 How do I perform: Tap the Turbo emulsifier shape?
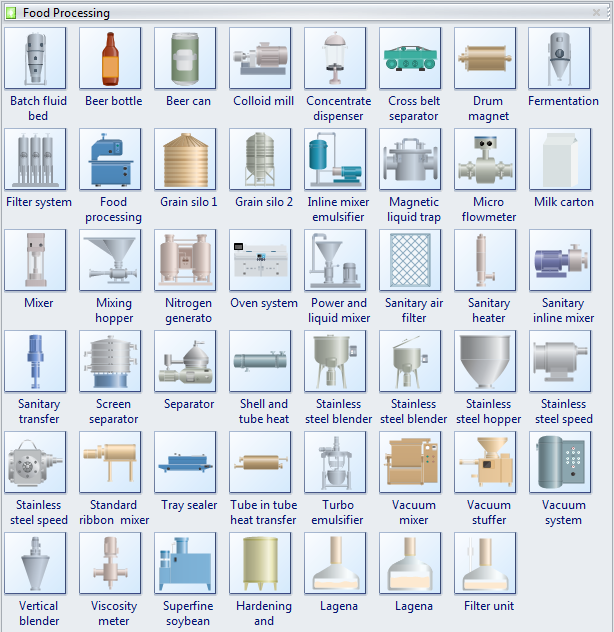[335, 462]
